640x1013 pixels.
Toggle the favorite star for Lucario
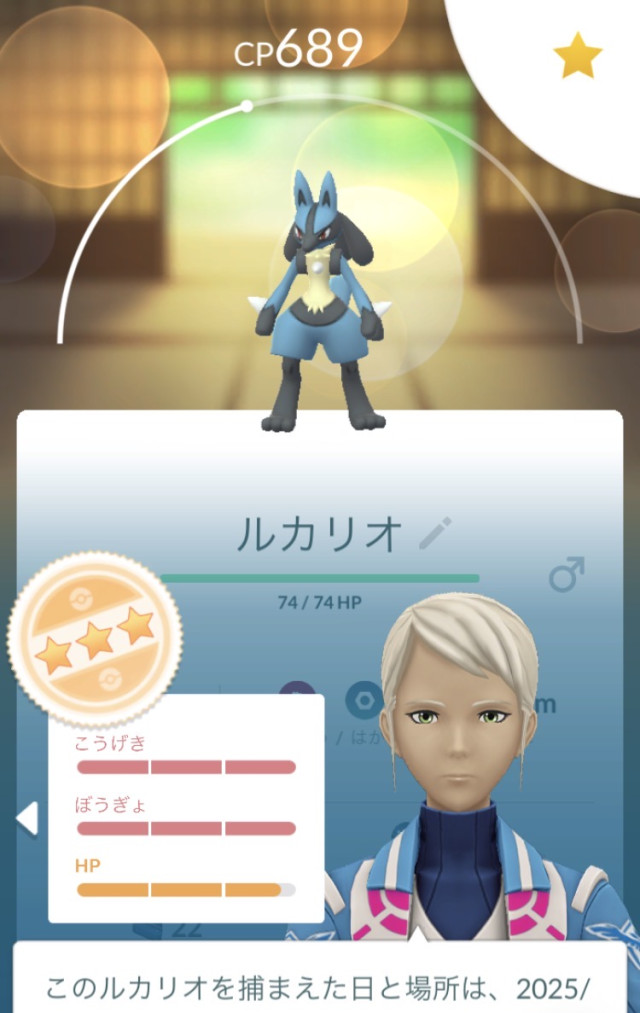pos(577,59)
